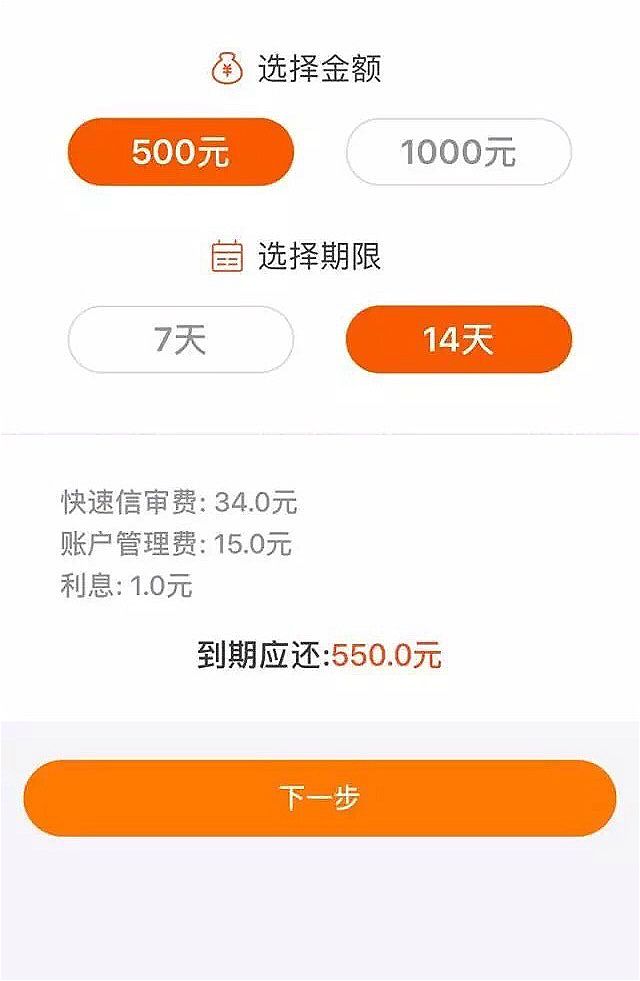Select the 14天 term option

tap(458, 340)
